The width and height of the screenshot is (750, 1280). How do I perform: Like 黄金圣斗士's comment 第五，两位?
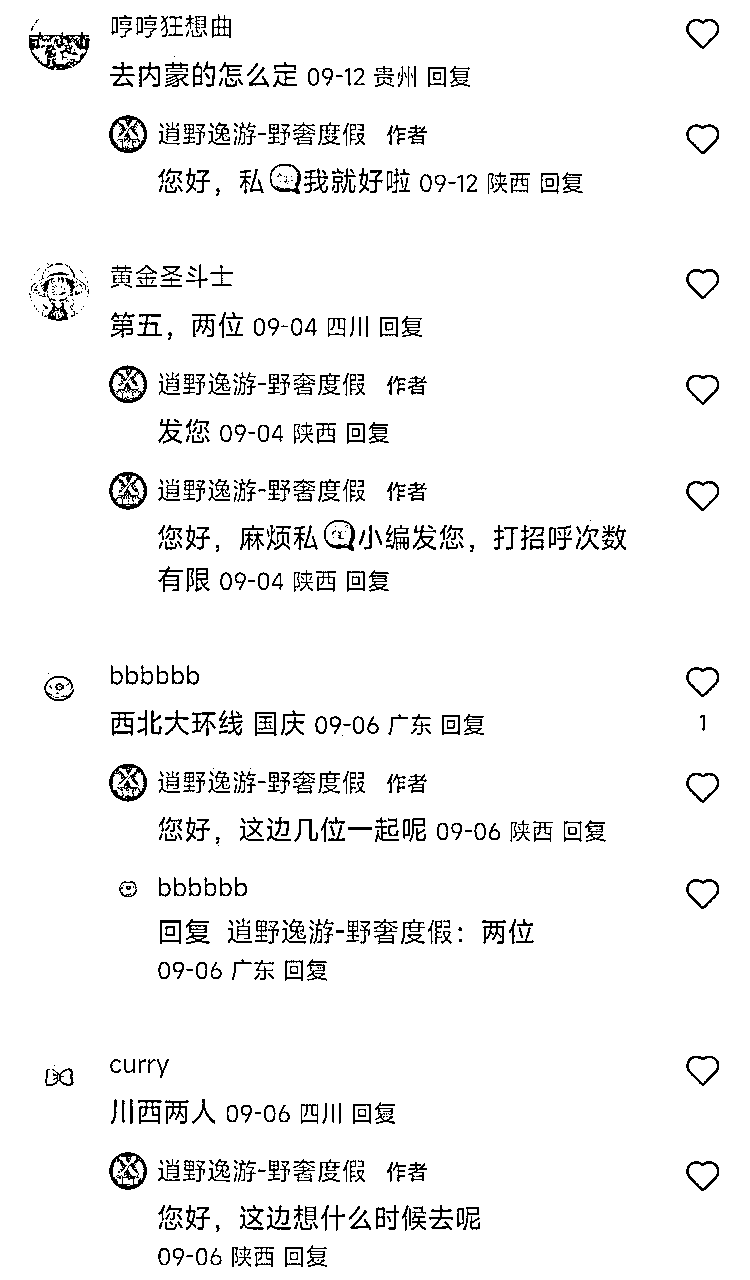[703, 284]
